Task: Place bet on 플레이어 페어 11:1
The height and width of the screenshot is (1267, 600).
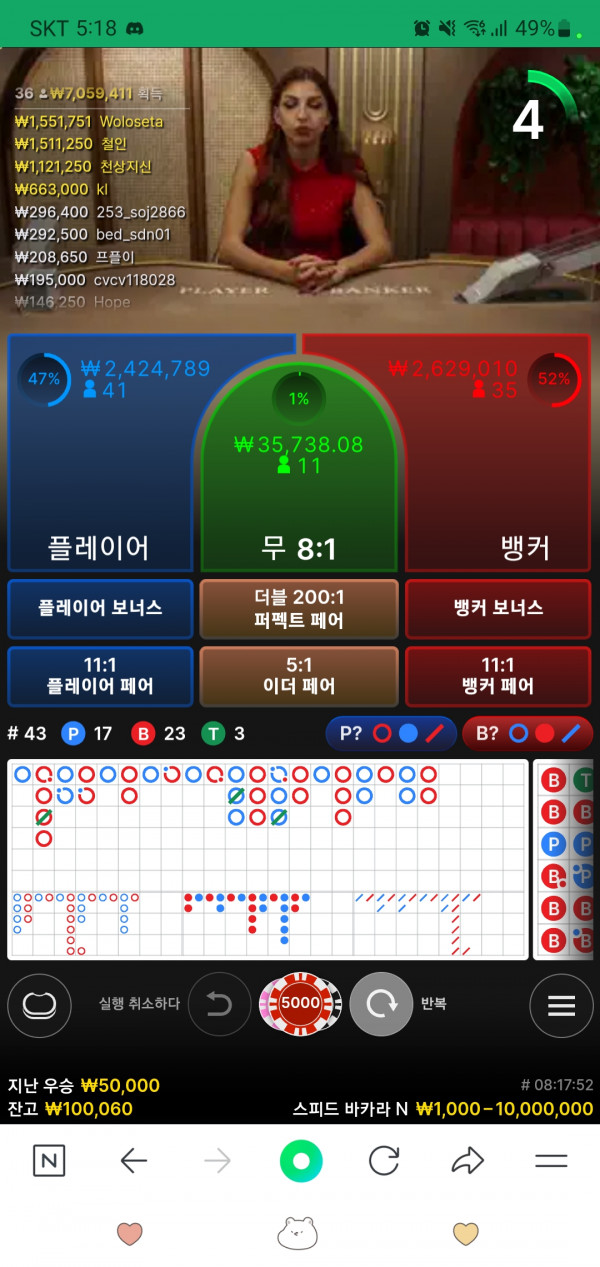Action: [100, 676]
